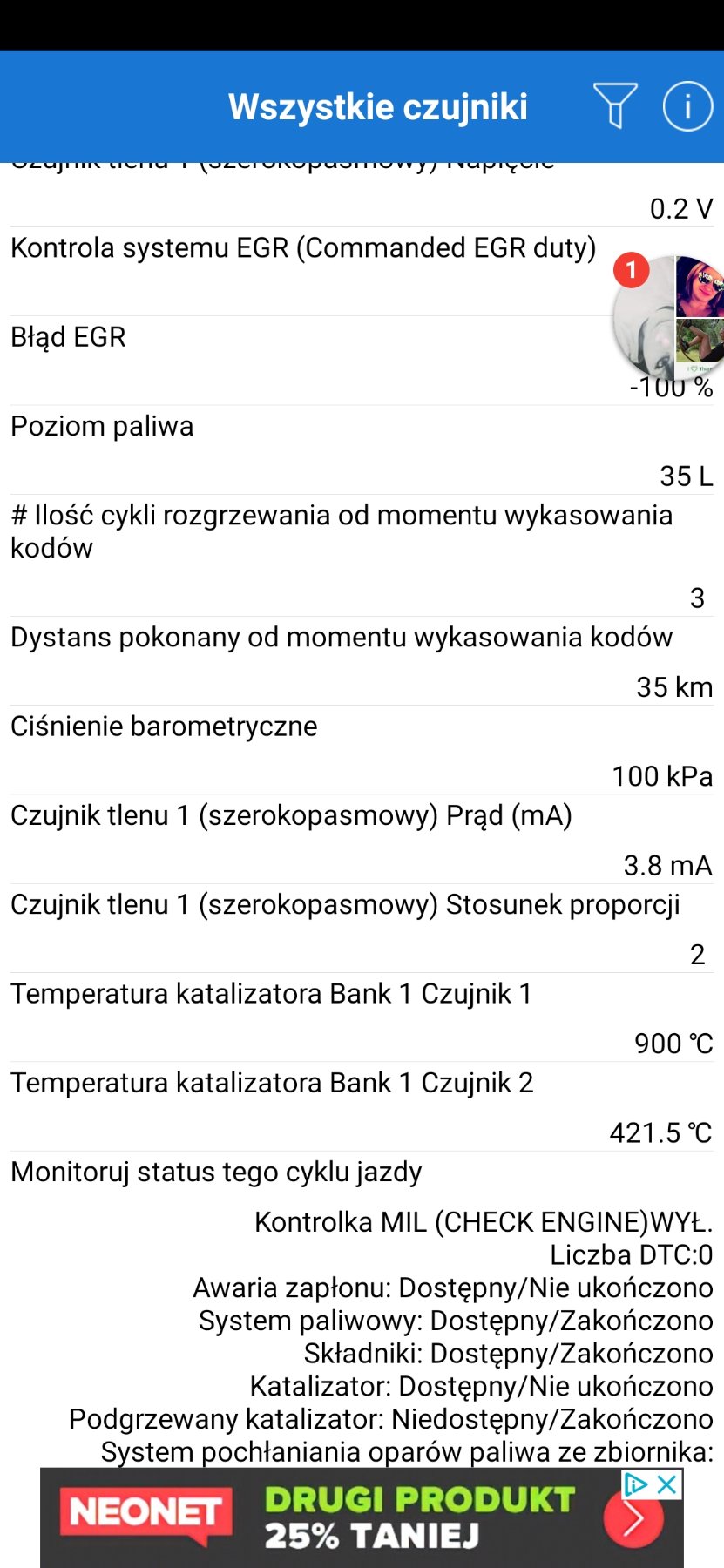Select Ciśnienie barometryczne sensor row
This screenshot has width=724, height=1568.
(362, 749)
